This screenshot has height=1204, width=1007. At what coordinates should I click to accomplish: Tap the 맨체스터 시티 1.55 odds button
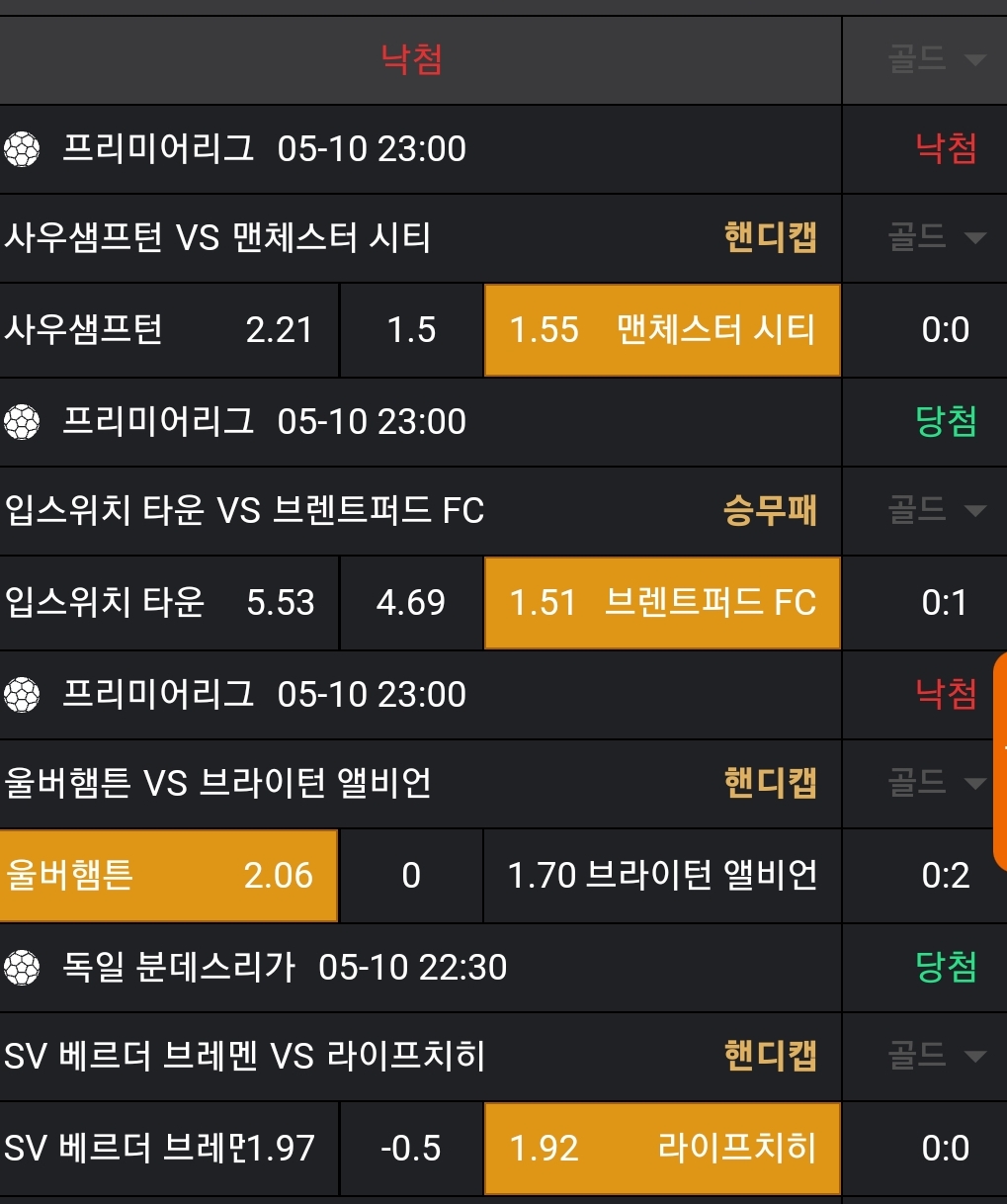(662, 330)
